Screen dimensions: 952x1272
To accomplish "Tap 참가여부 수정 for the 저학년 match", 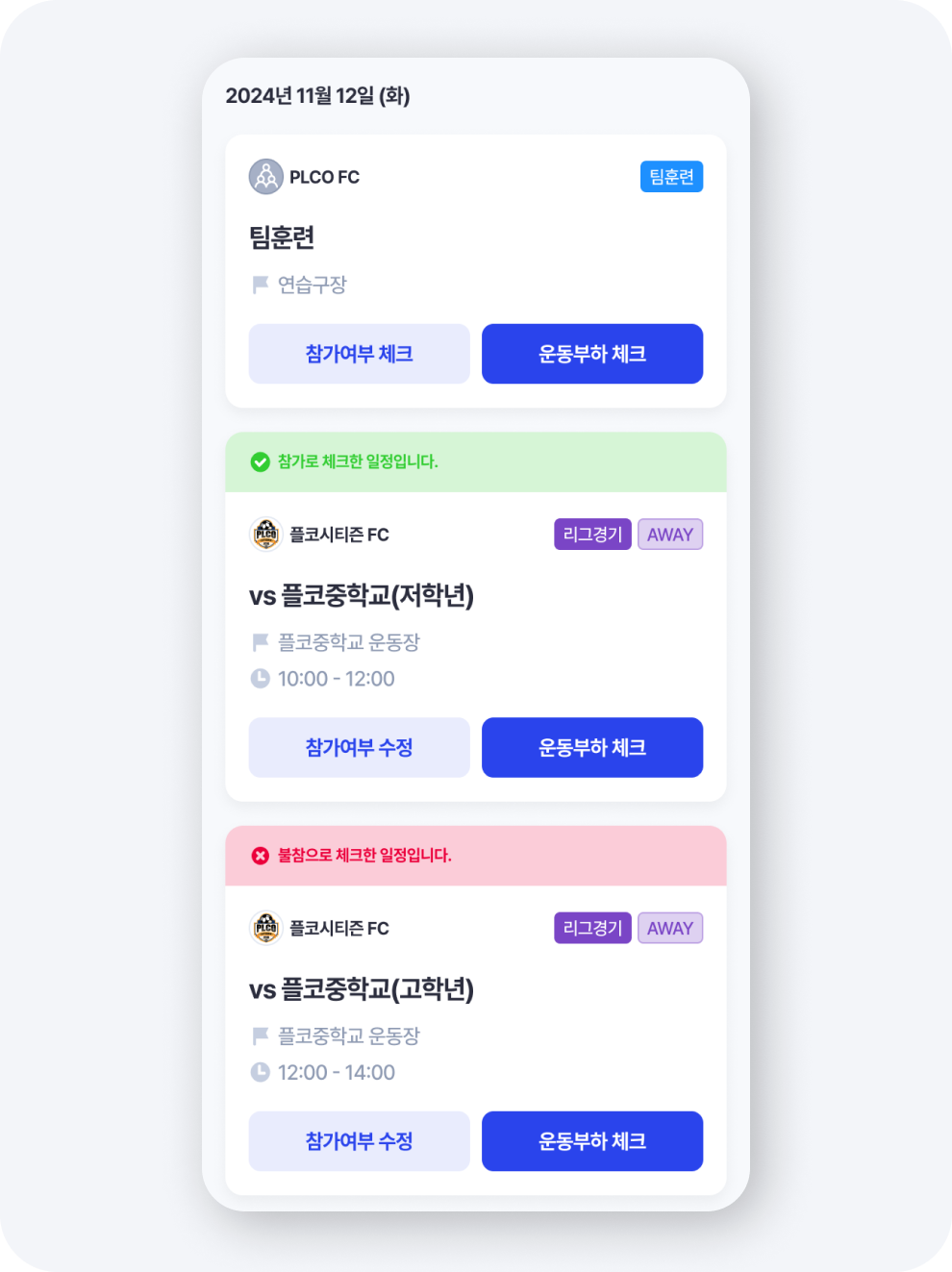I will pyautogui.click(x=359, y=747).
